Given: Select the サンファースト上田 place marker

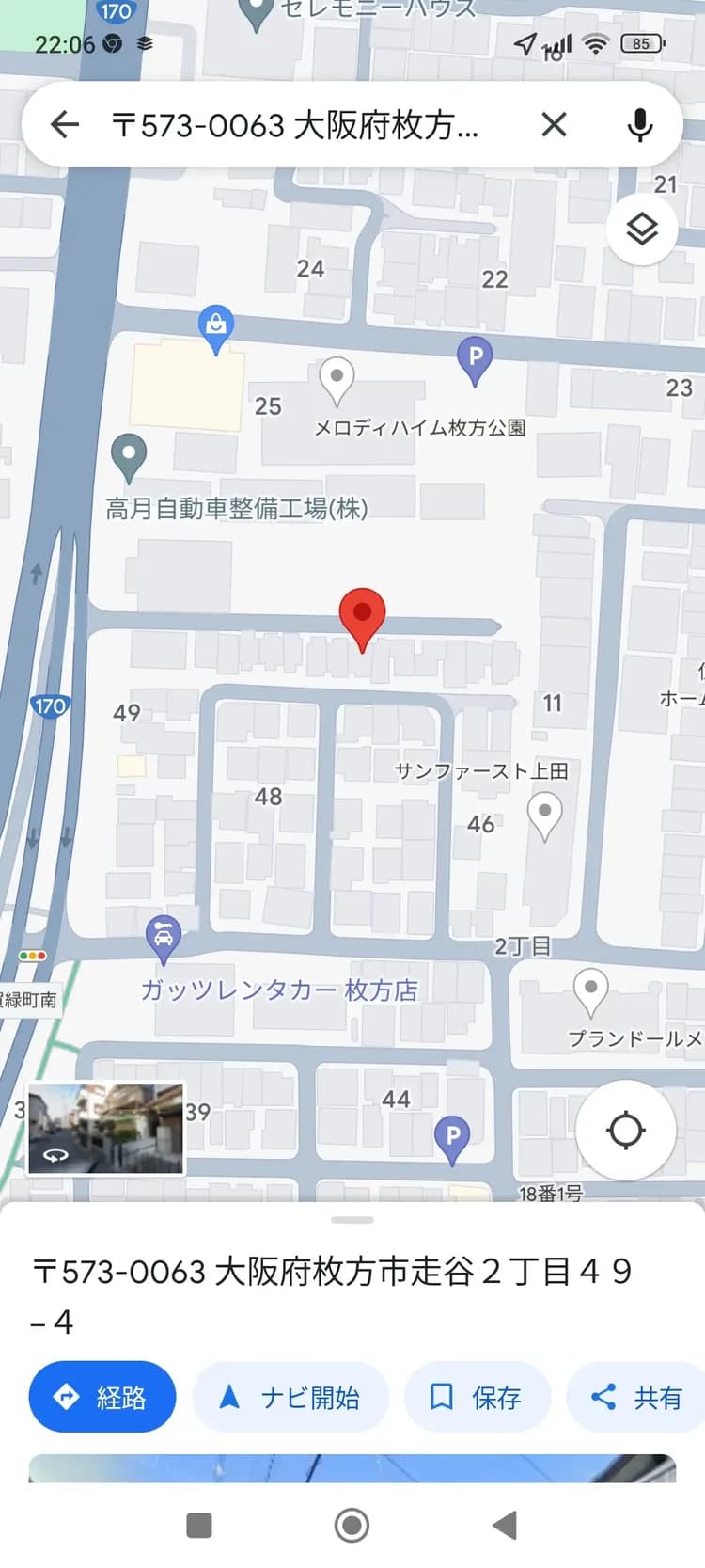Looking at the screenshot, I should [x=544, y=811].
